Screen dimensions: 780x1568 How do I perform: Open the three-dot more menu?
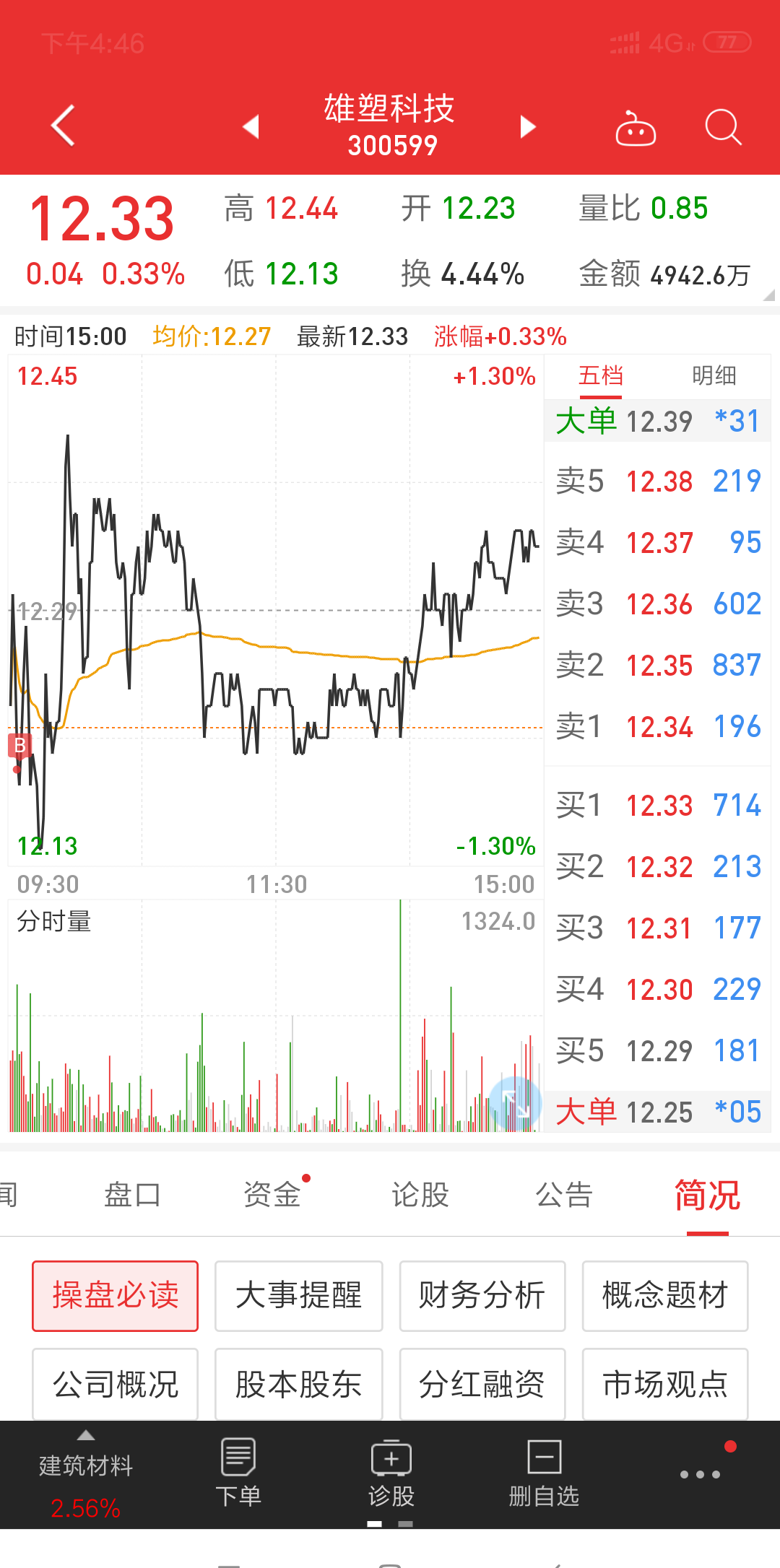[x=700, y=1474]
